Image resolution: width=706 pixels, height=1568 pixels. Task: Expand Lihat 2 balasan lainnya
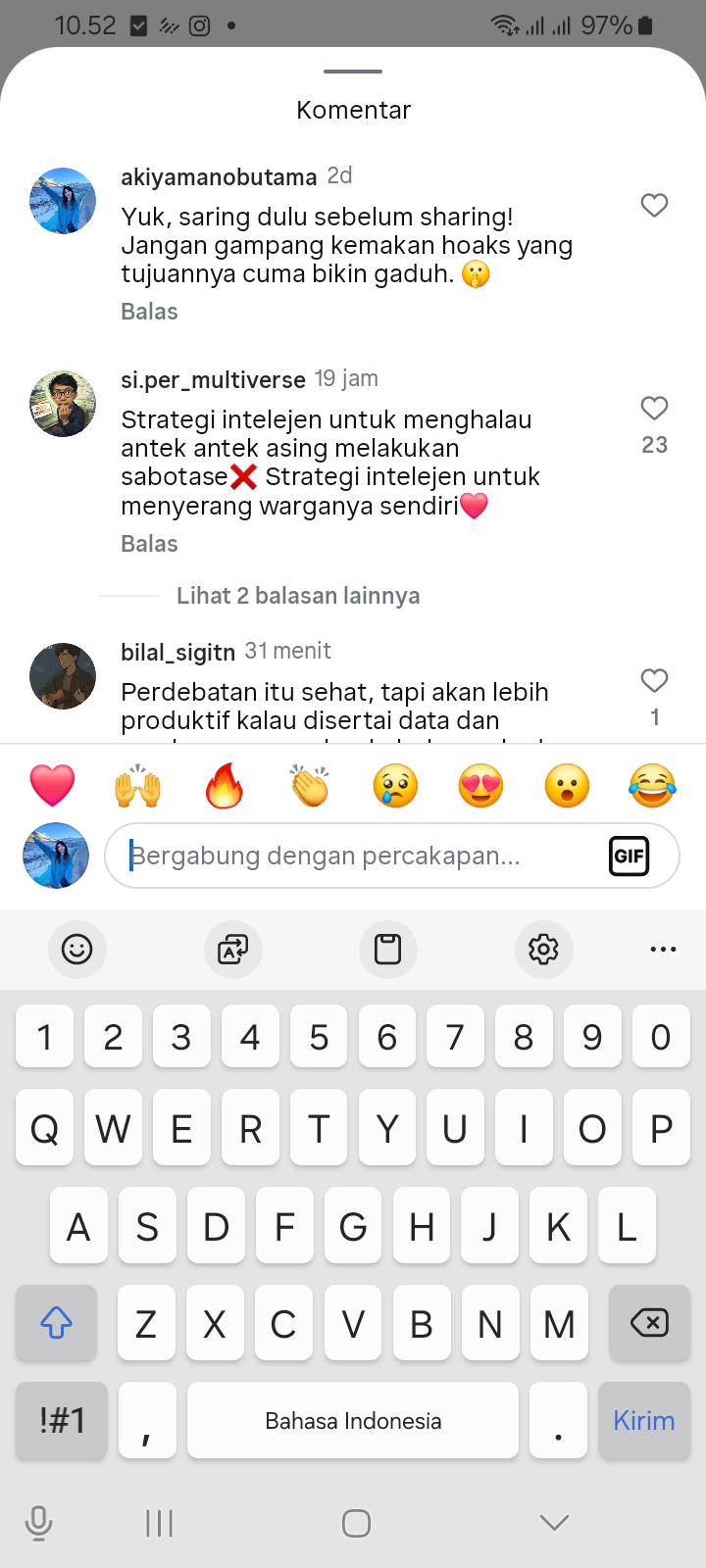tap(297, 596)
